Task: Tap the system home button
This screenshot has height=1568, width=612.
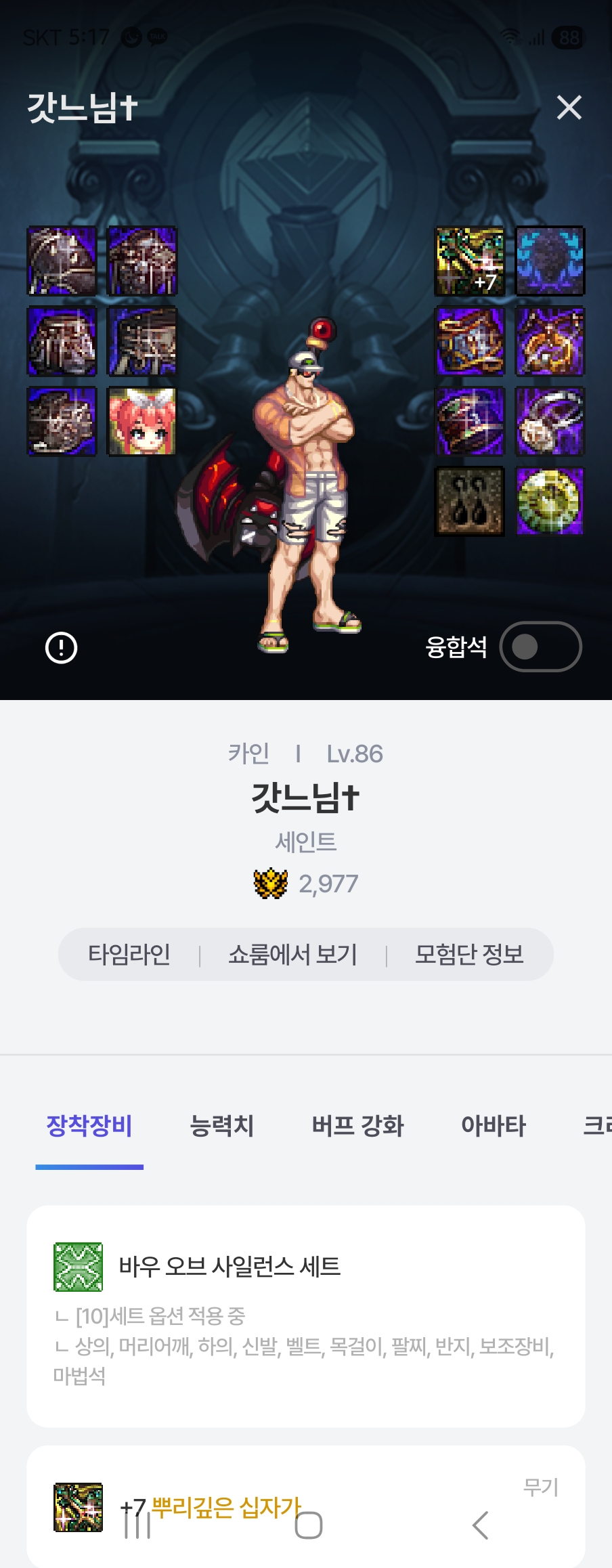Action: click(309, 1525)
